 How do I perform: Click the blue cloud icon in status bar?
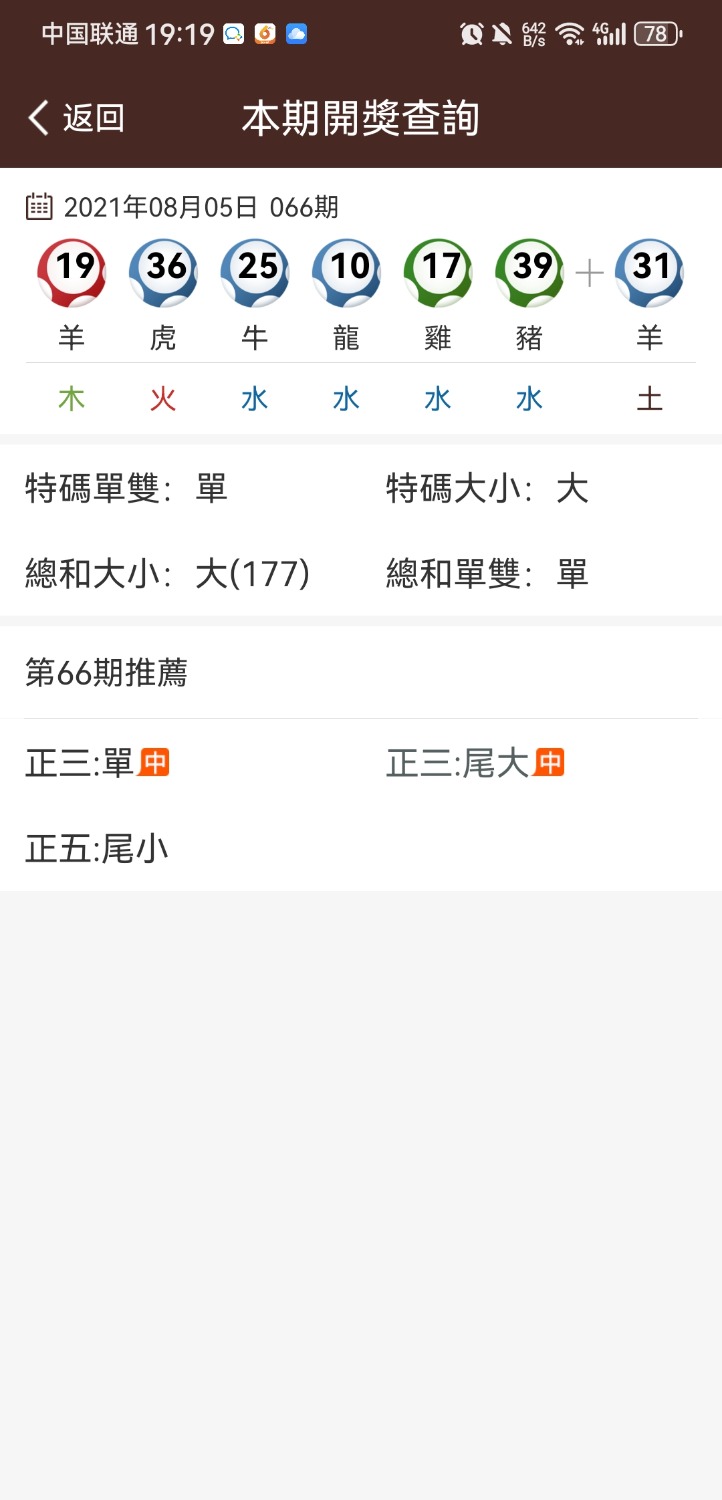click(298, 32)
